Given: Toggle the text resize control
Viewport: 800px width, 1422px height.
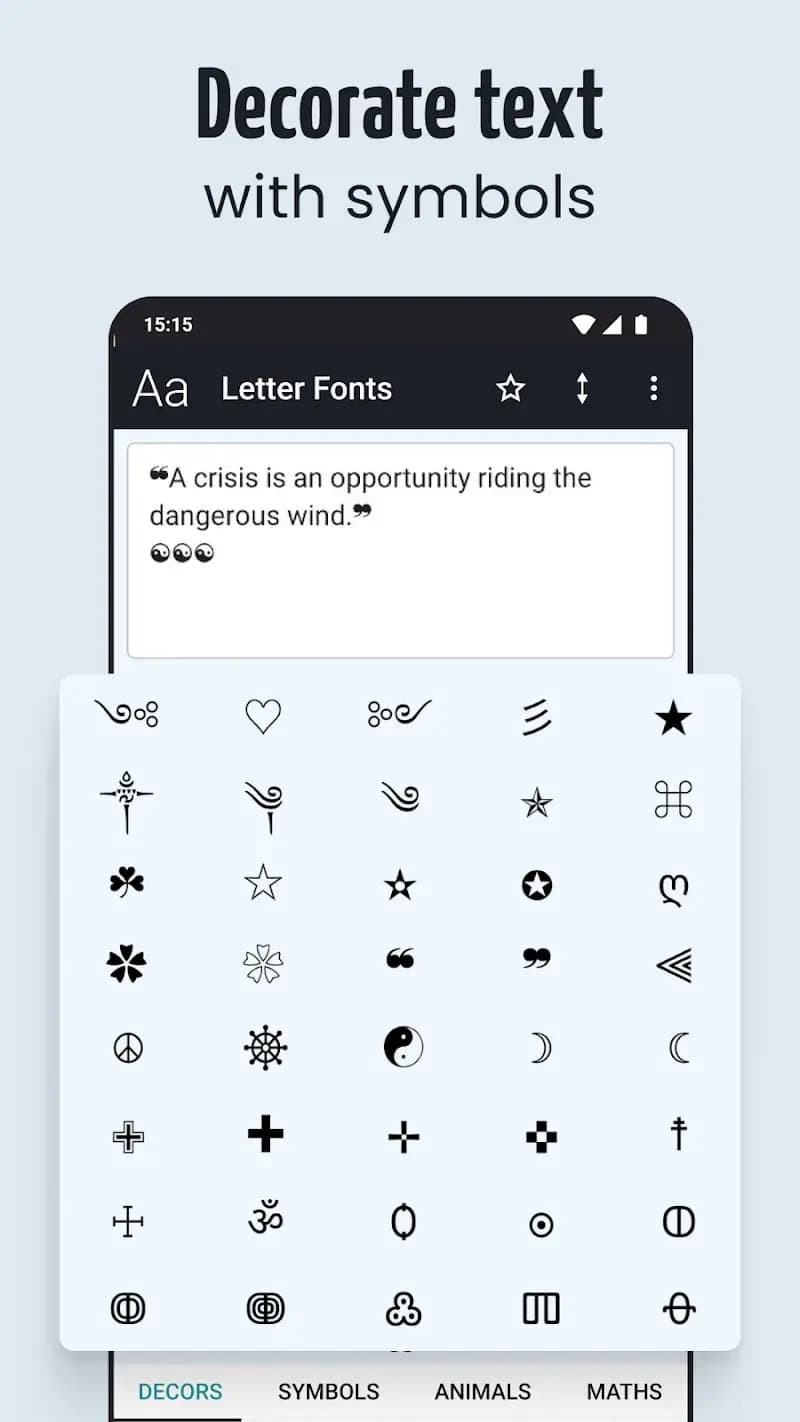Looking at the screenshot, I should 582,388.
